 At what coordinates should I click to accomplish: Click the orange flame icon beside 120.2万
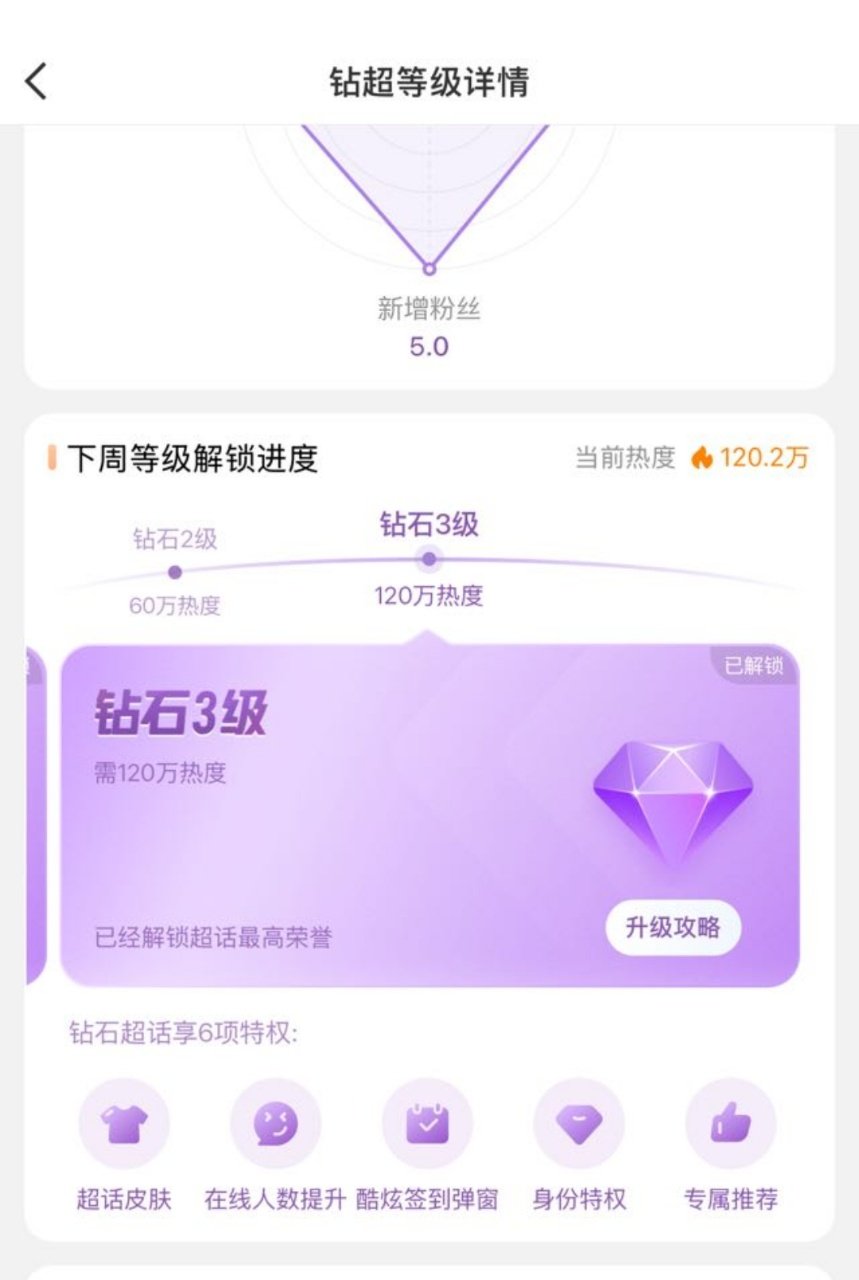point(701,458)
